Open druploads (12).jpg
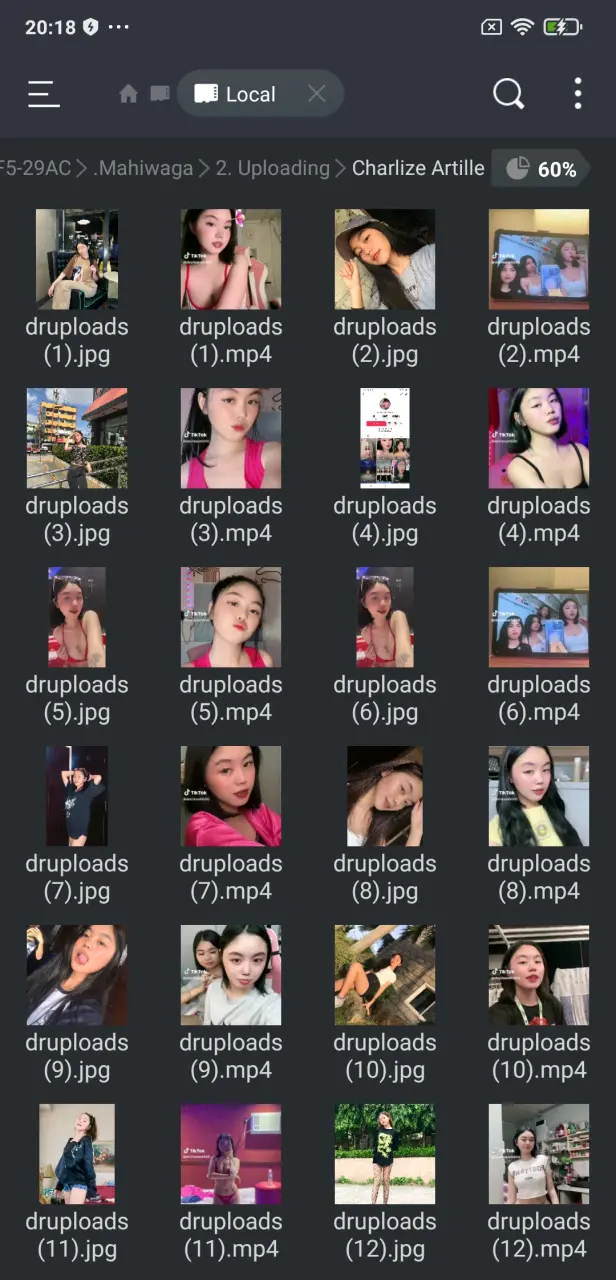The image size is (616, 1280). (x=385, y=1183)
